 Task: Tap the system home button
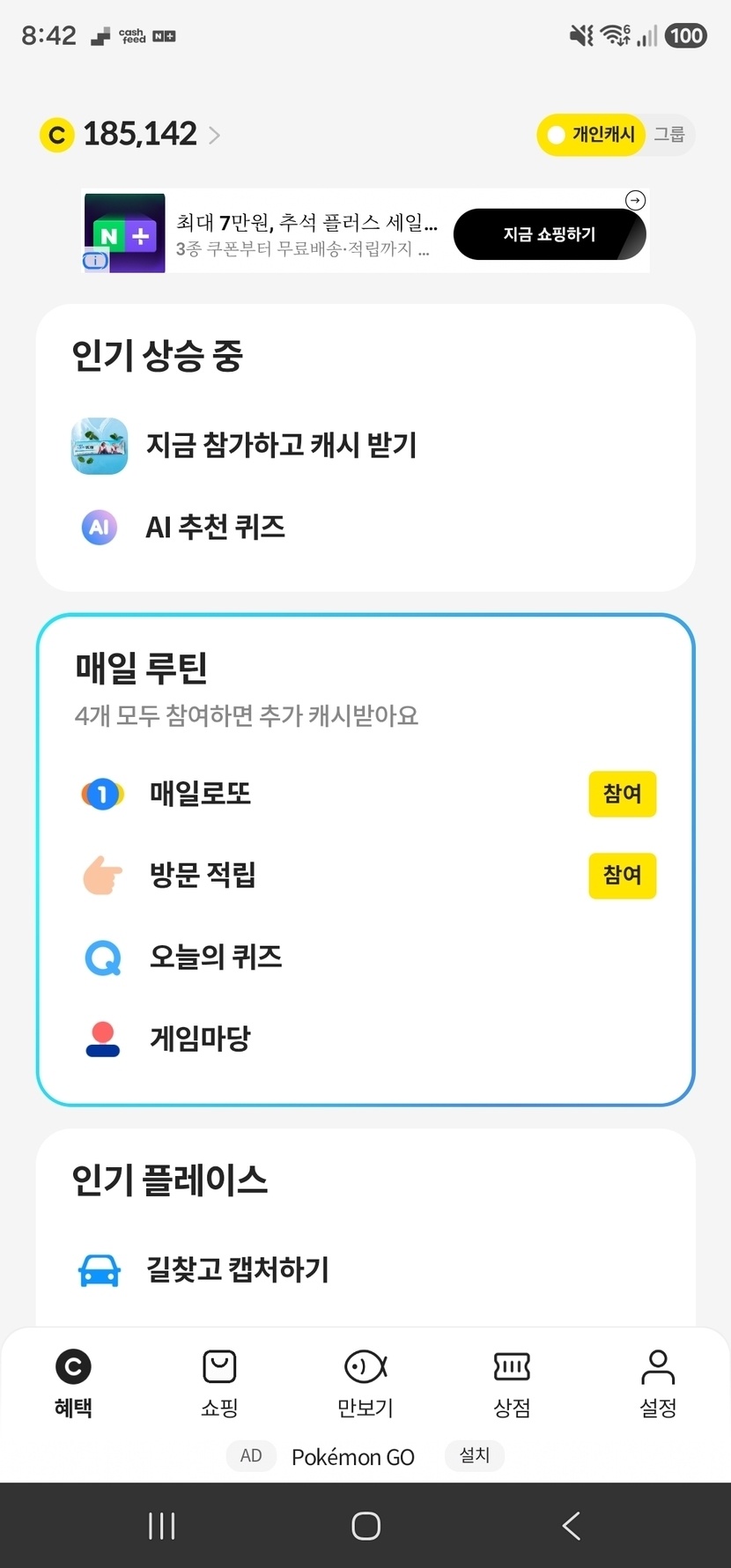[365, 1526]
